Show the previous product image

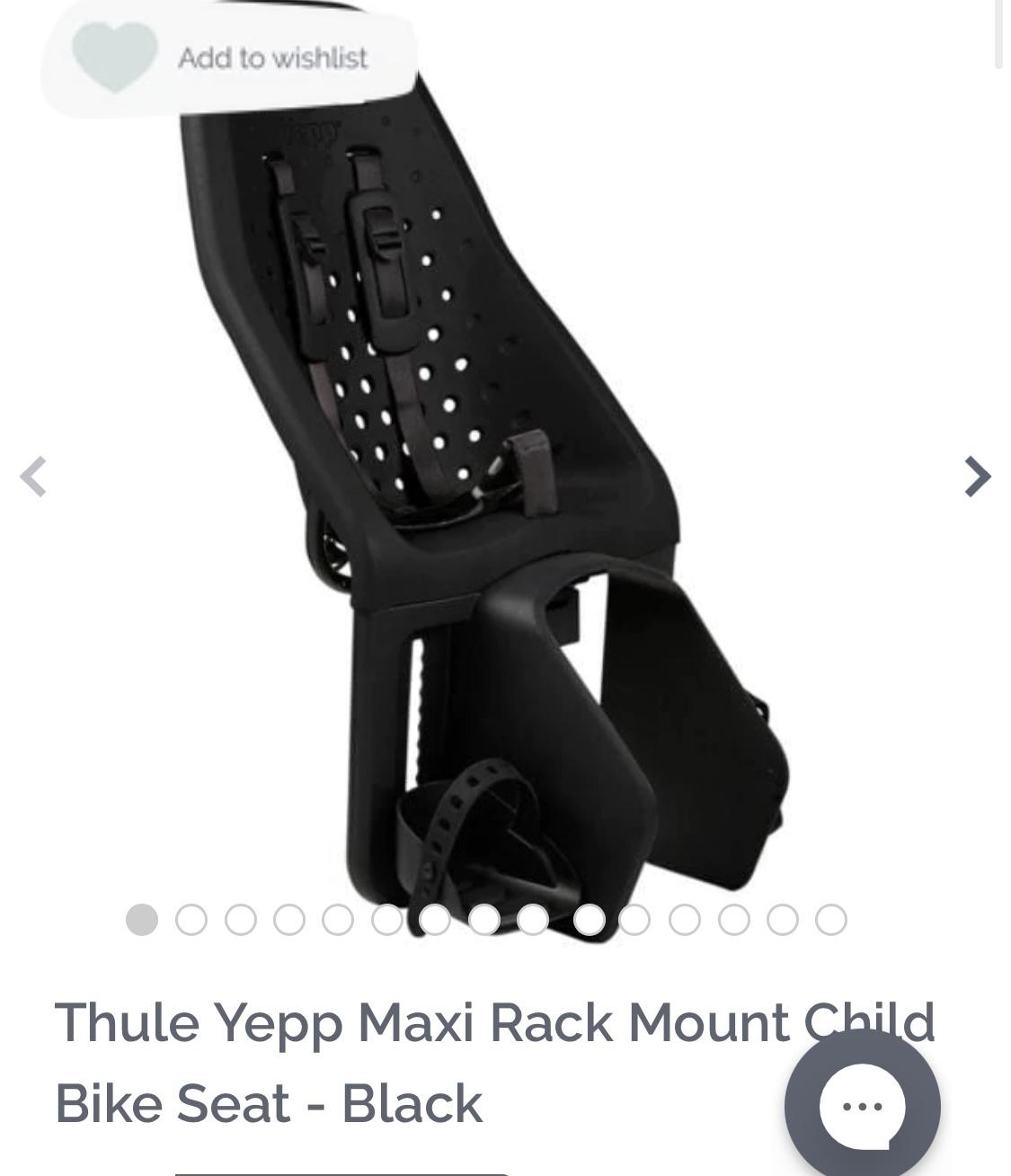33,477
